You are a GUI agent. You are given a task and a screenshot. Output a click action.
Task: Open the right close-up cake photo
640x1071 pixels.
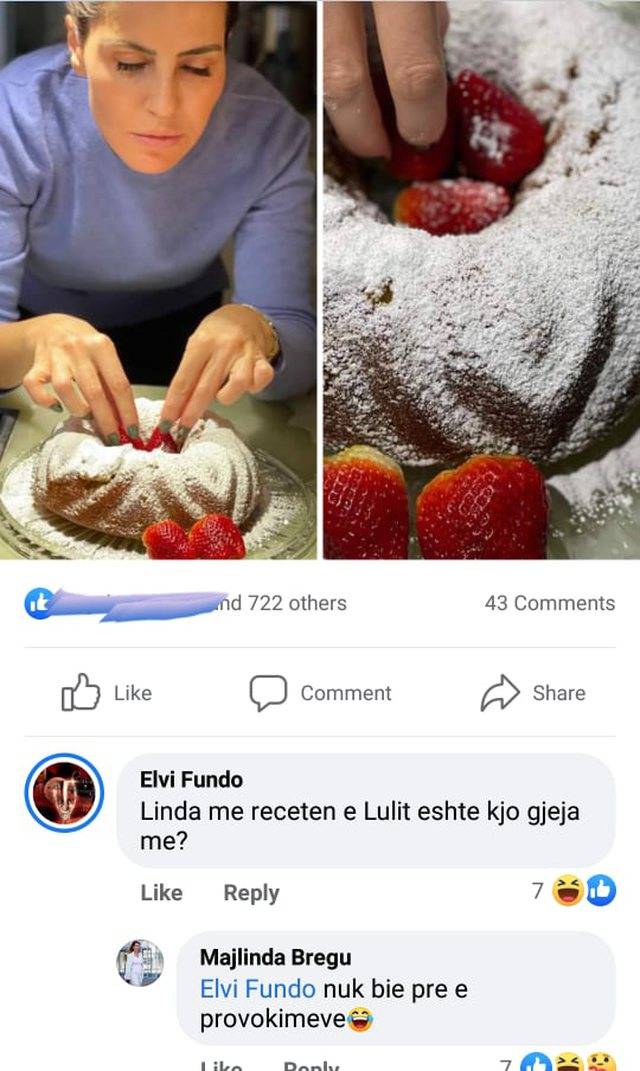point(481,280)
